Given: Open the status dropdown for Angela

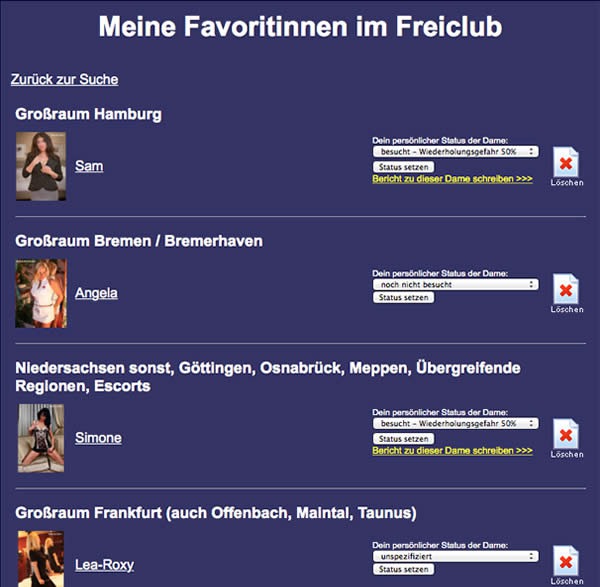Looking at the screenshot, I should pyautogui.click(x=455, y=284).
